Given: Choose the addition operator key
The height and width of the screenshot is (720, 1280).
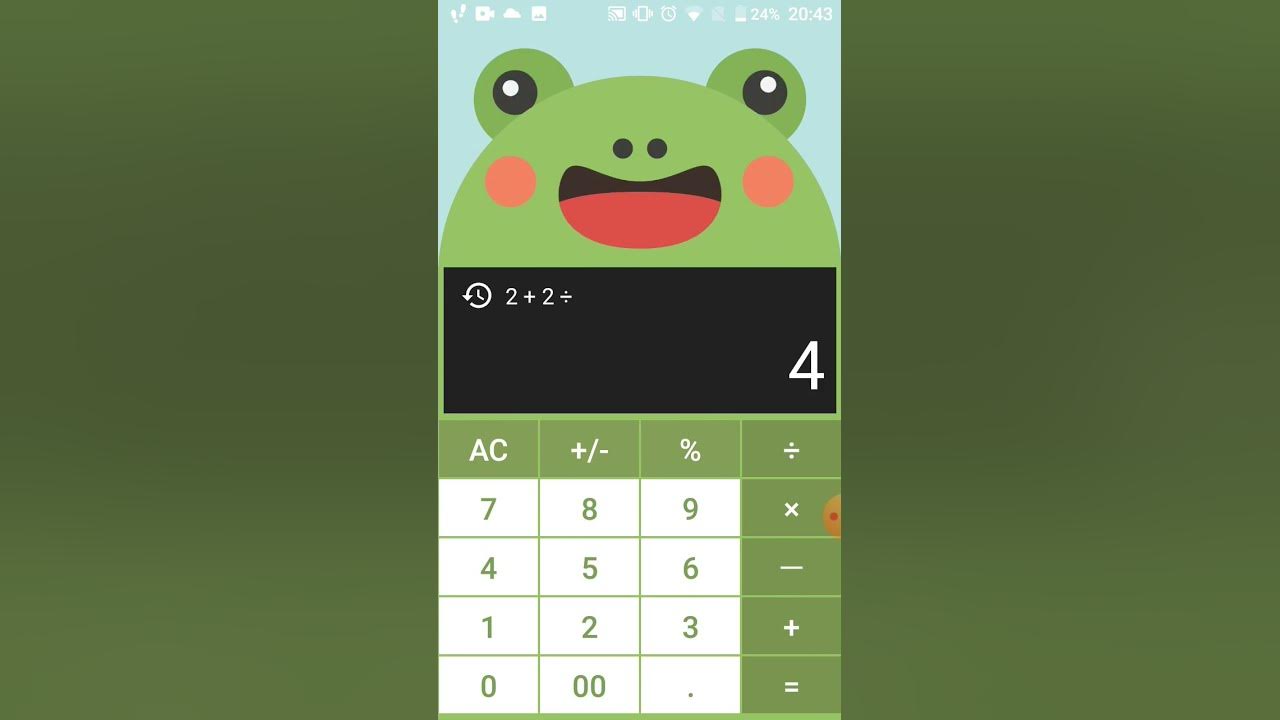Looking at the screenshot, I should point(791,627).
